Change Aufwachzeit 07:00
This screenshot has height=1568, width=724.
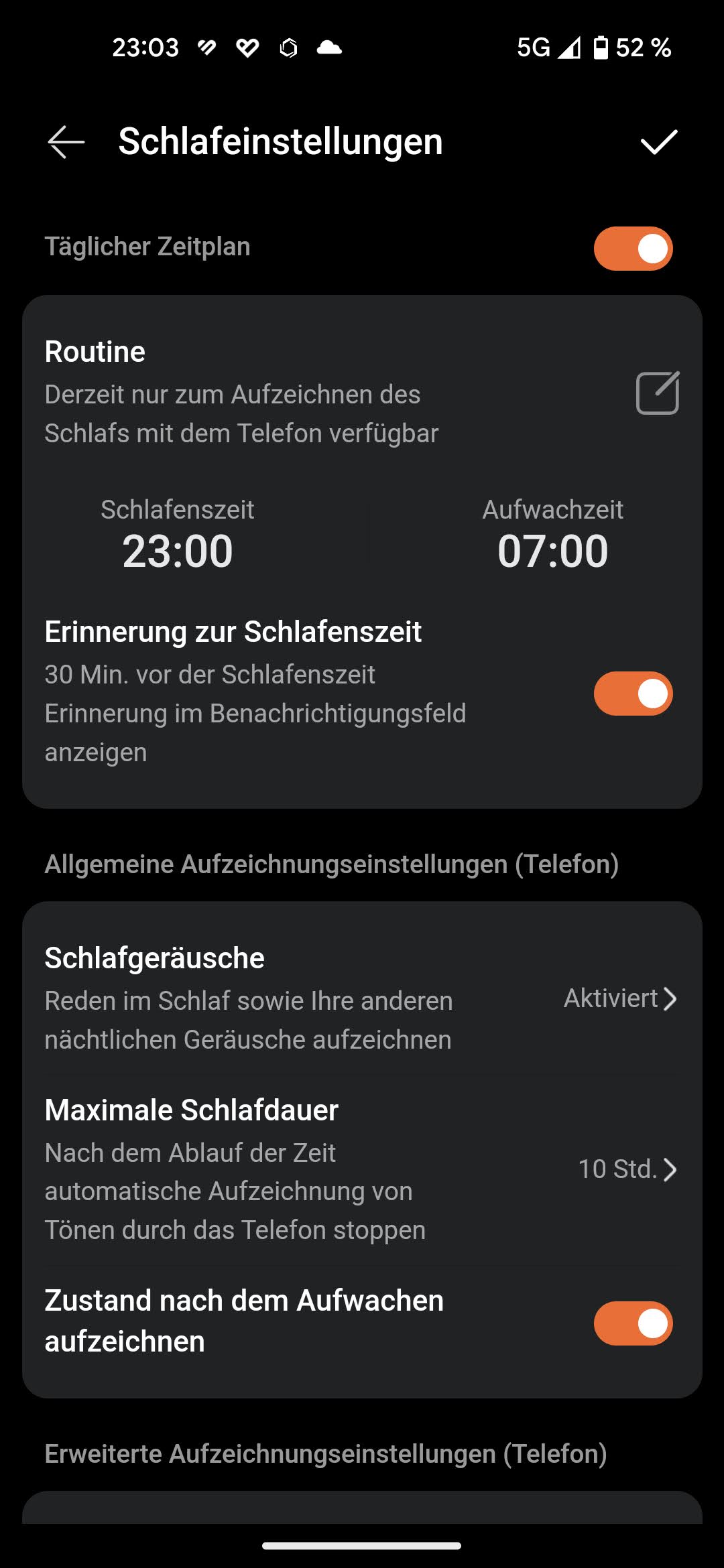pos(552,536)
